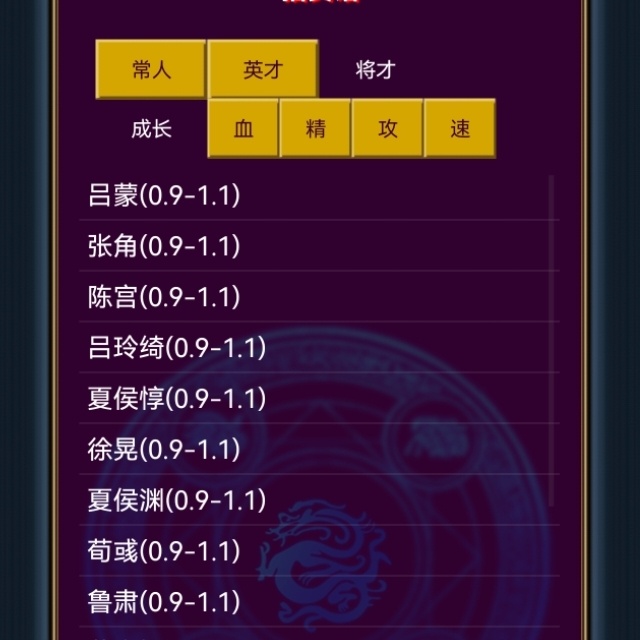Screen dimensions: 640x640
Task: Select 夏侯渊 row
Action: coord(177,500)
